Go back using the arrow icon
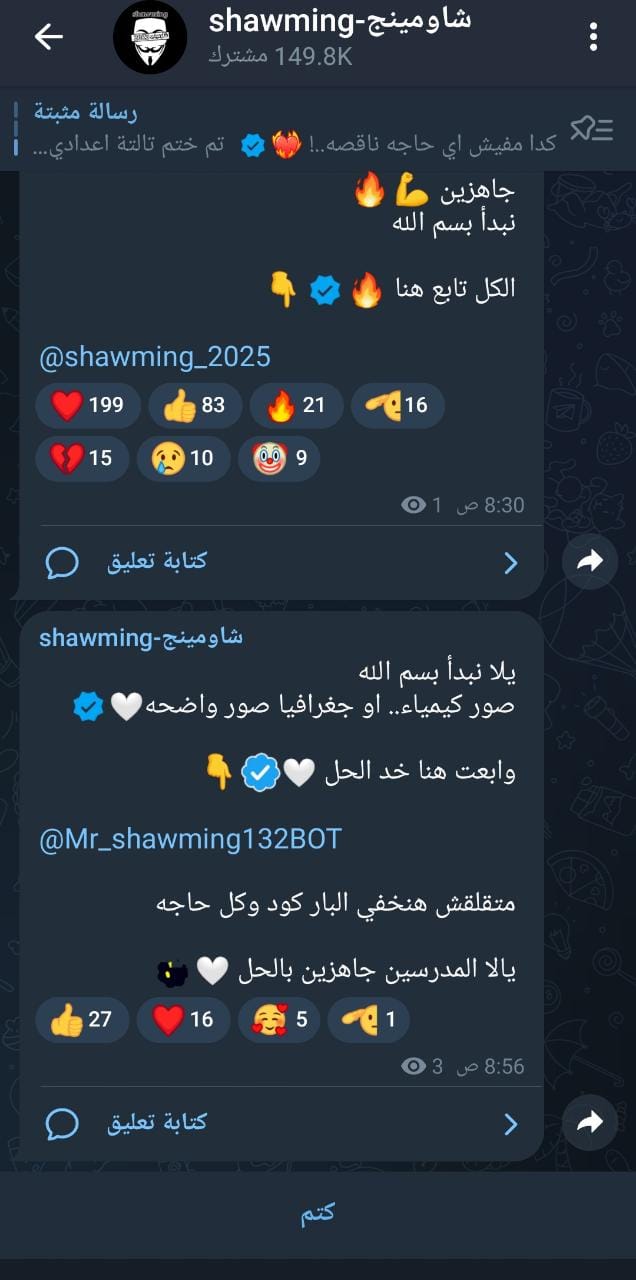636x1280 pixels. coord(48,37)
